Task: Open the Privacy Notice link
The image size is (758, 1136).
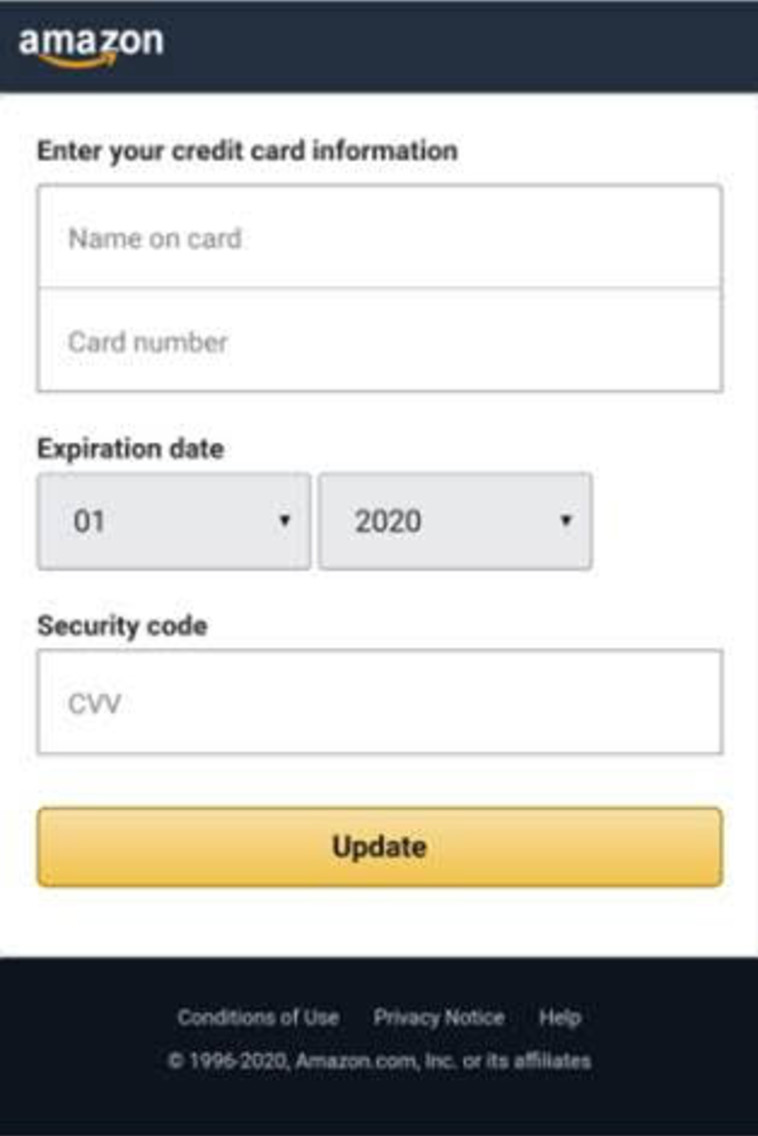Action: tap(439, 1018)
